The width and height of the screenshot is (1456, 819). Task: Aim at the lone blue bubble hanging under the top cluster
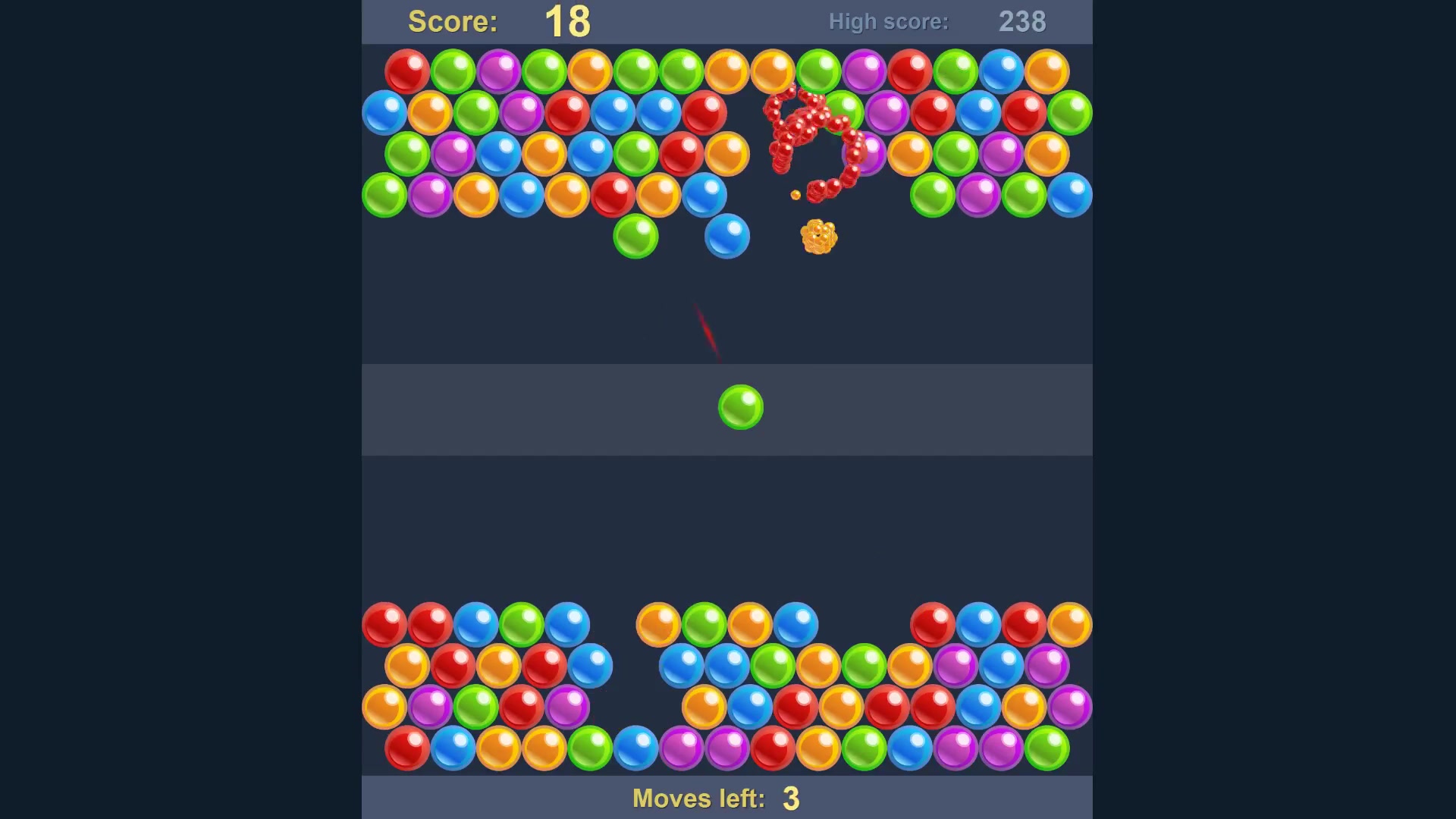click(726, 237)
